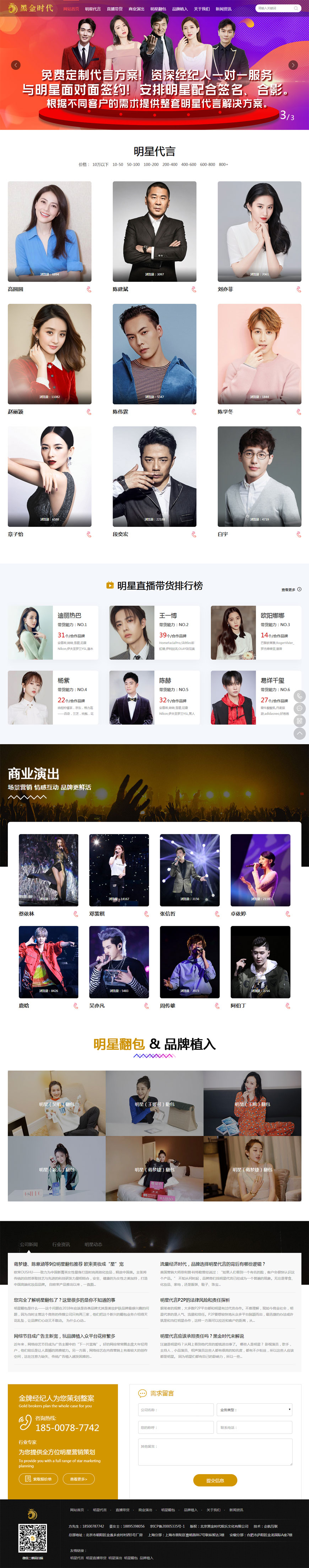The height and width of the screenshot is (1568, 309).
Task: Tap phone icon beside 陈伟霆
Action: coord(194,412)
